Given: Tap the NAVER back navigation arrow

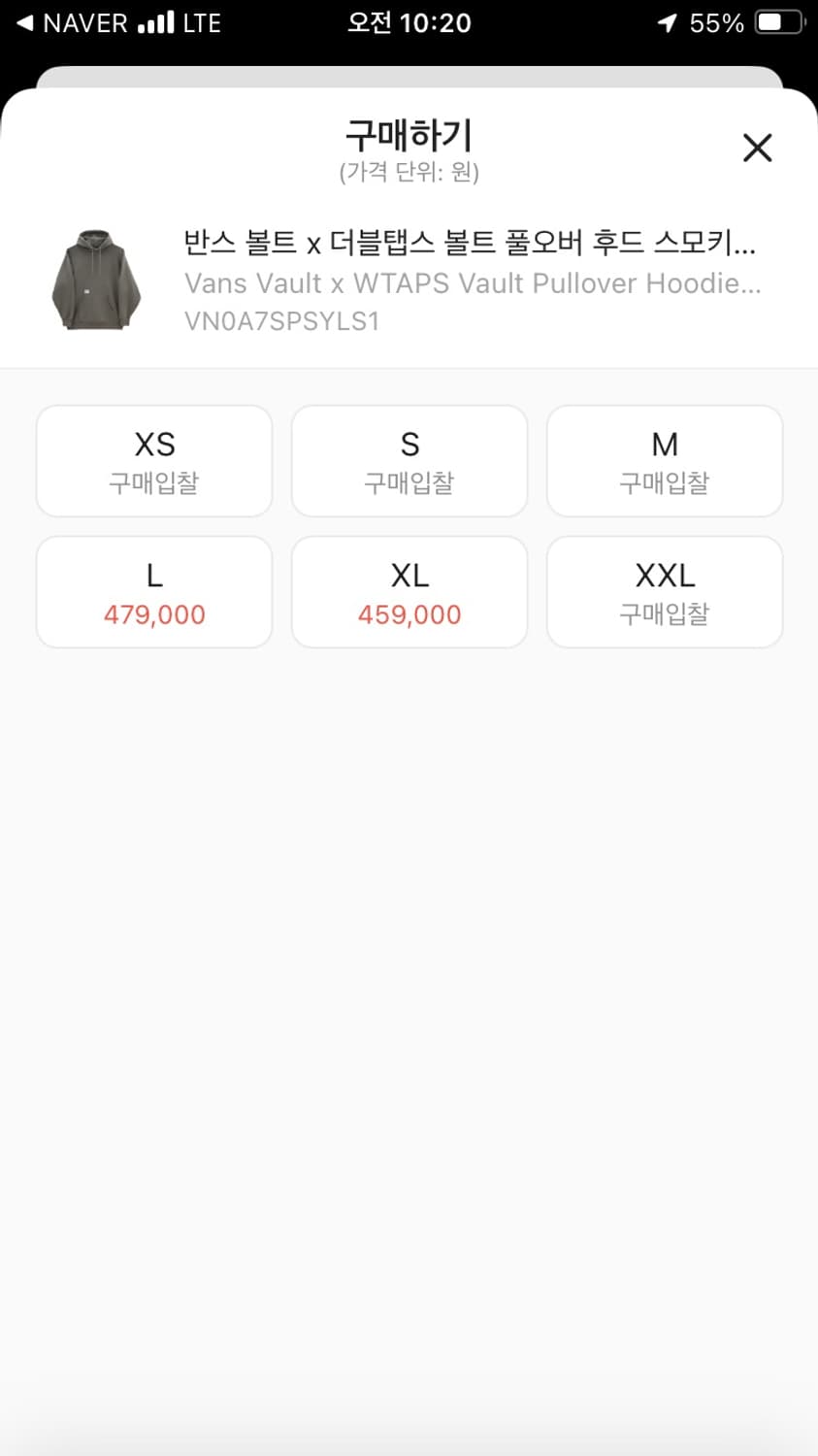Looking at the screenshot, I should coord(22,22).
